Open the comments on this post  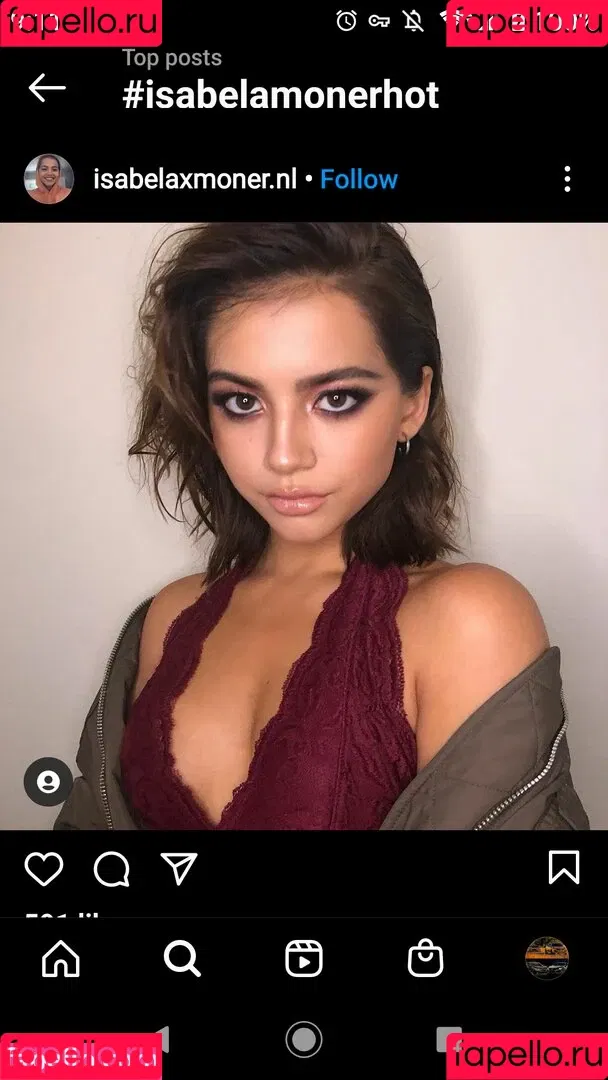pos(112,869)
